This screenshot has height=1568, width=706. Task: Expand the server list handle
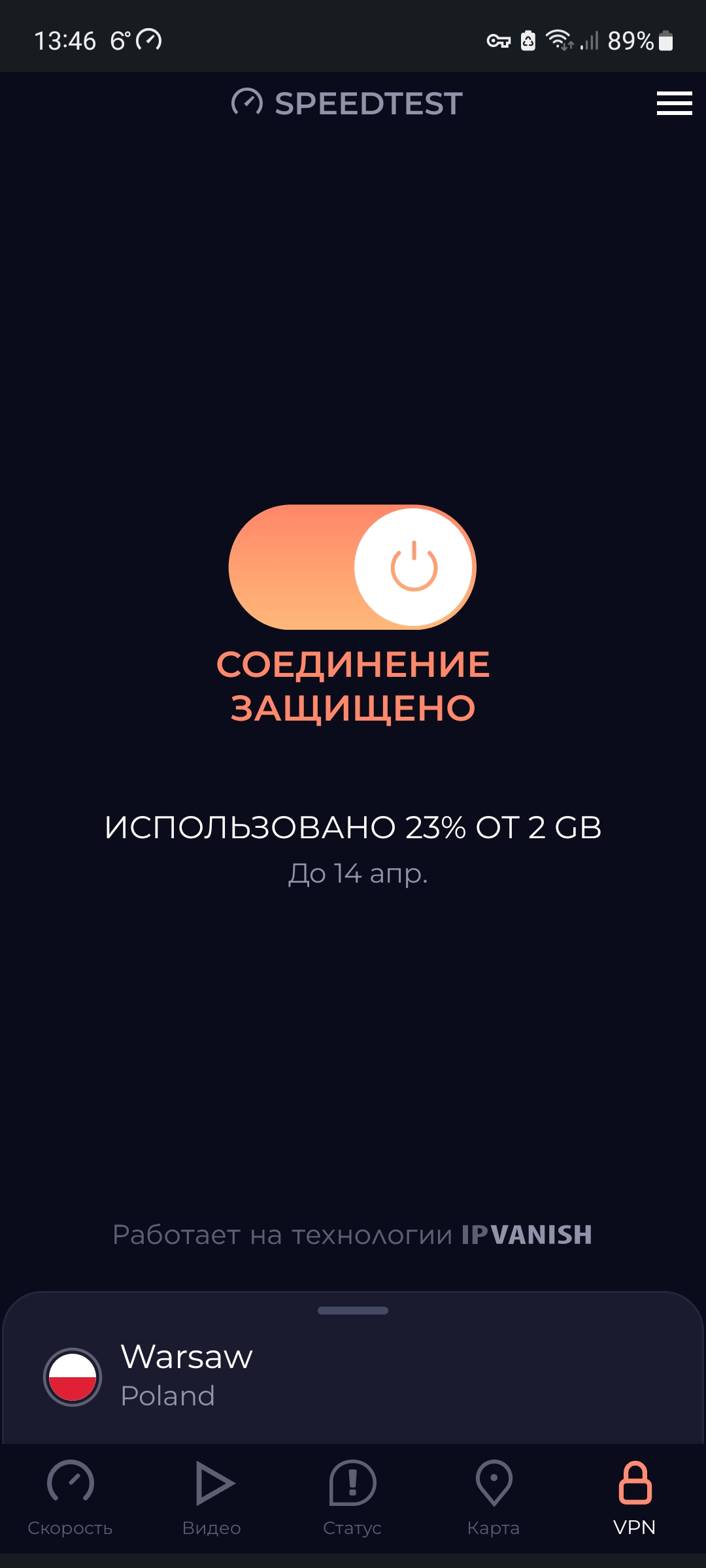pyautogui.click(x=353, y=1311)
